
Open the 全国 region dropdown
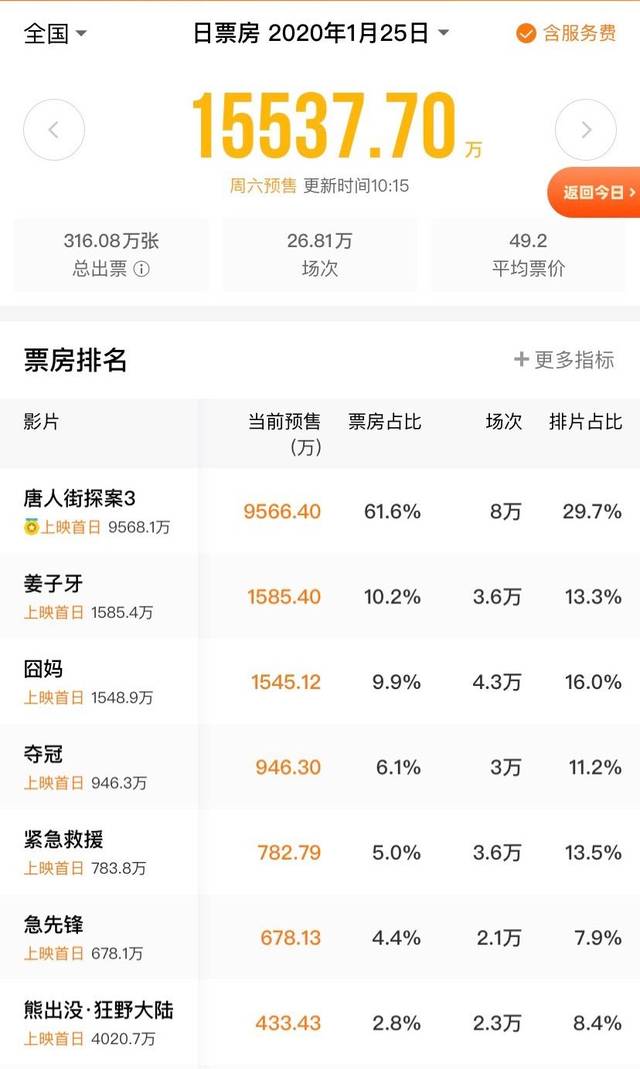pyautogui.click(x=55, y=33)
